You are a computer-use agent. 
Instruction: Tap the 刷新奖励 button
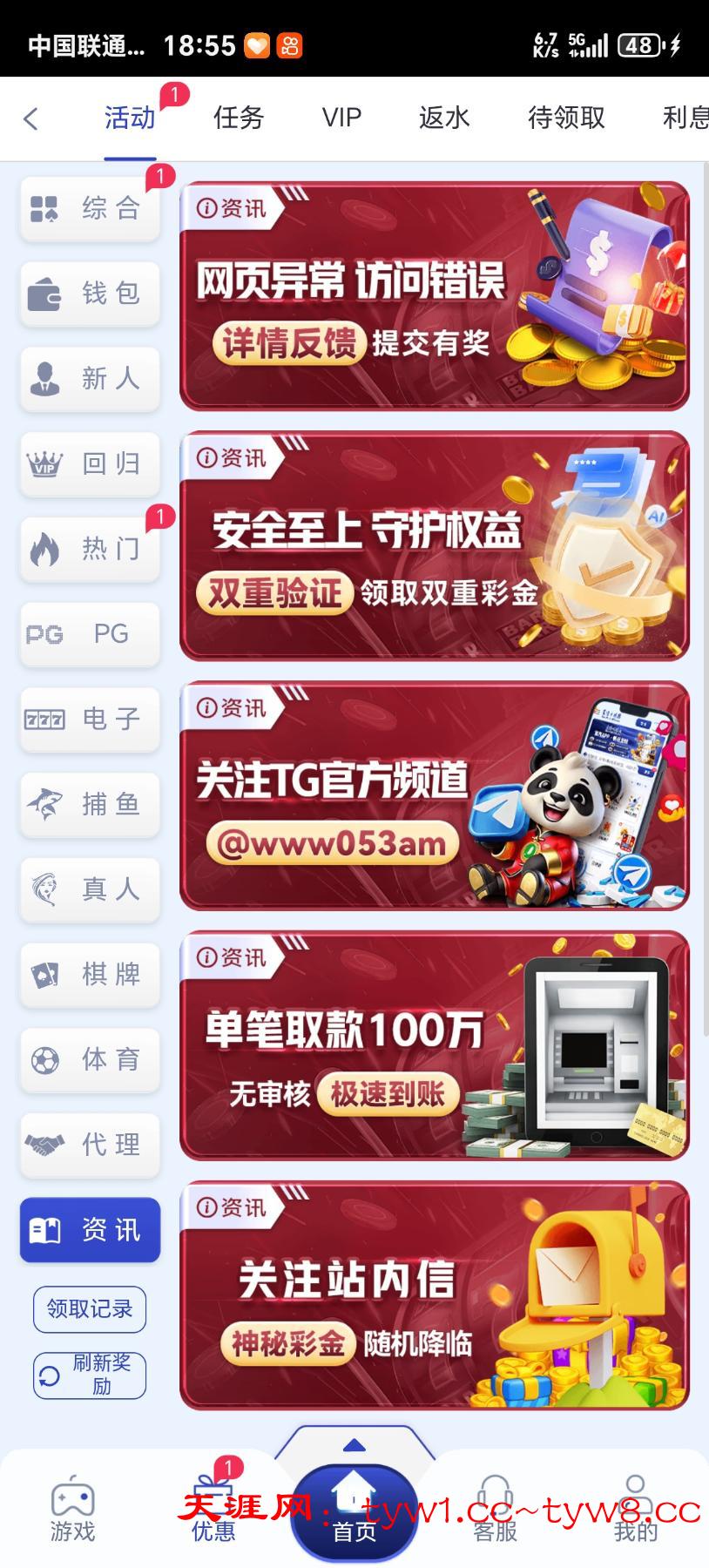90,1375
